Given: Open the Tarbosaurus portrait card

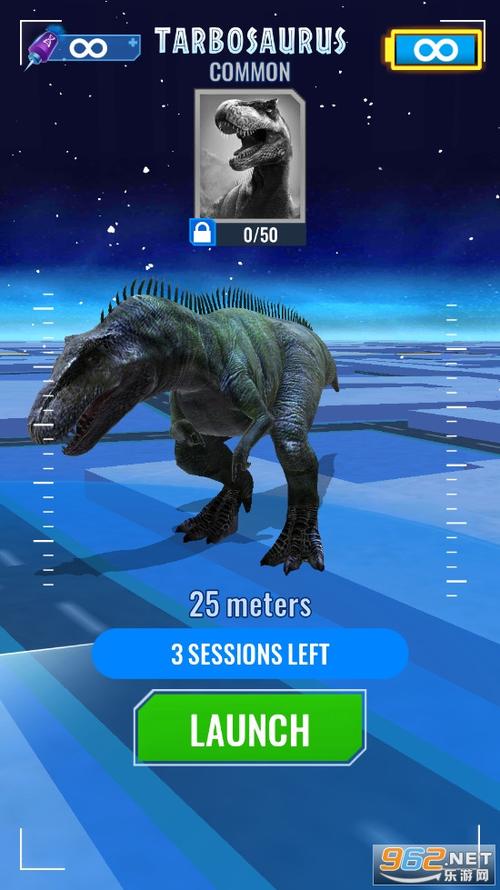Looking at the screenshot, I should point(250,156).
